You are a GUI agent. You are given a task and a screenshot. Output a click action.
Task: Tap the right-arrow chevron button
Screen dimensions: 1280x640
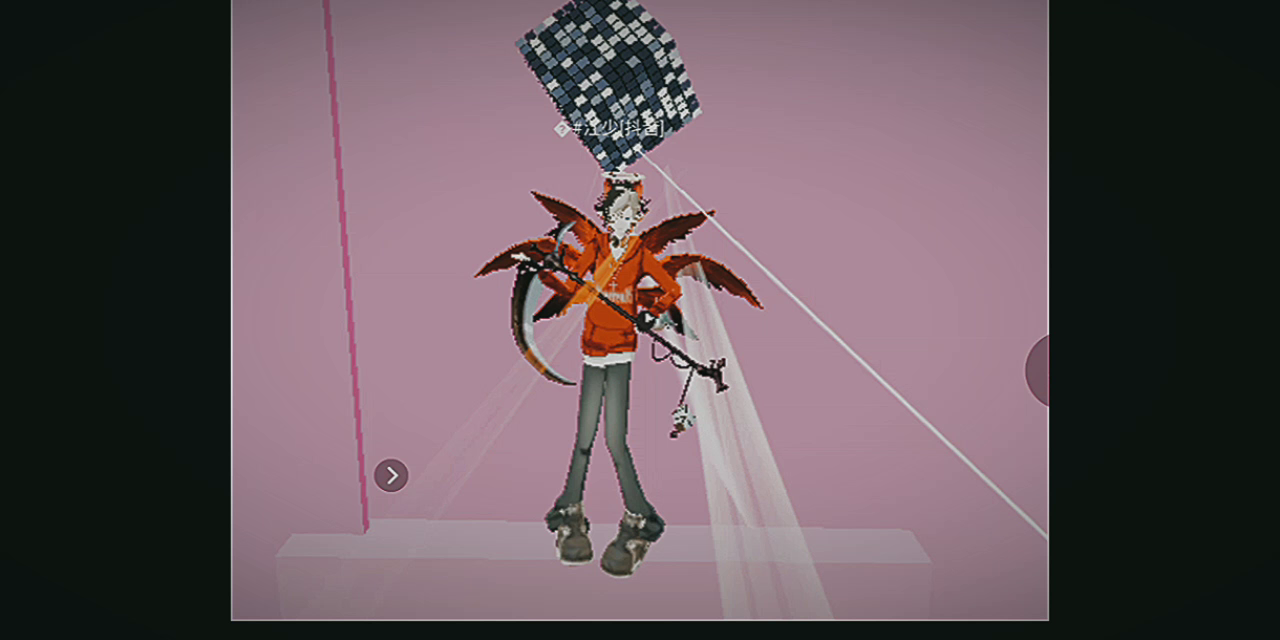[391, 475]
